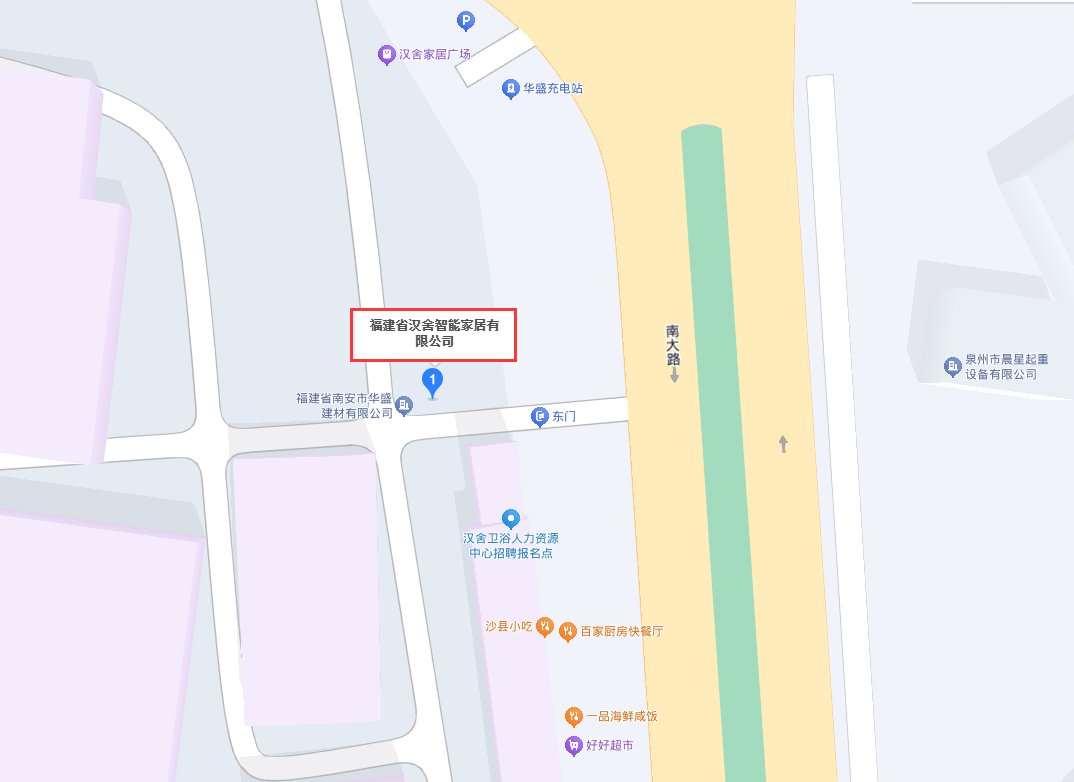Viewport: 1074px width, 782px height.
Task: Open the 好好超市 shop marker
Action: click(x=573, y=745)
